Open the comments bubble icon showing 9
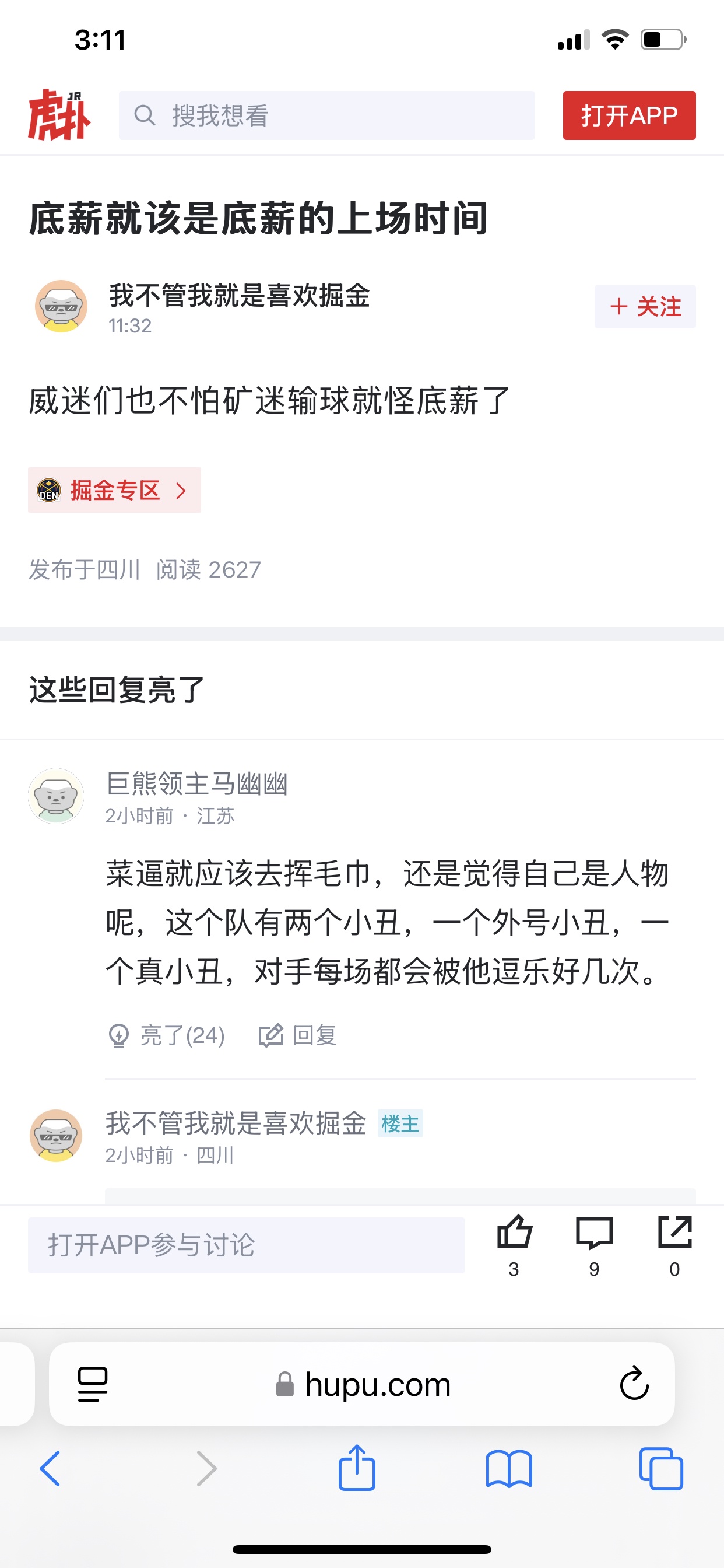Image resolution: width=724 pixels, height=1568 pixels. [595, 1245]
